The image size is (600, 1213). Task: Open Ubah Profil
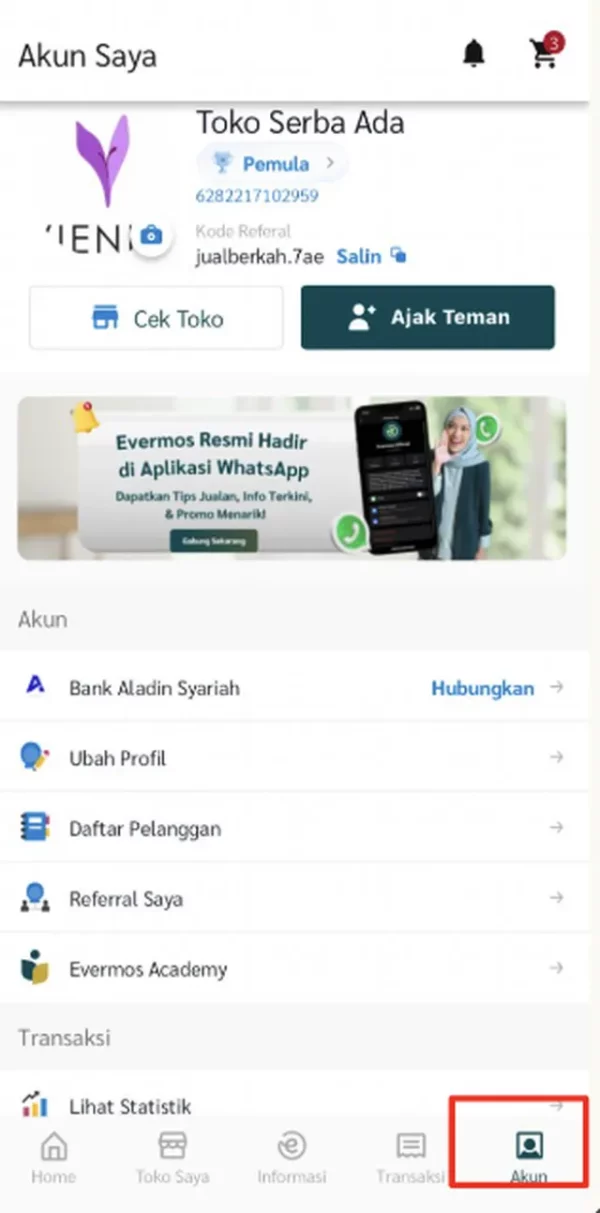tap(291, 758)
